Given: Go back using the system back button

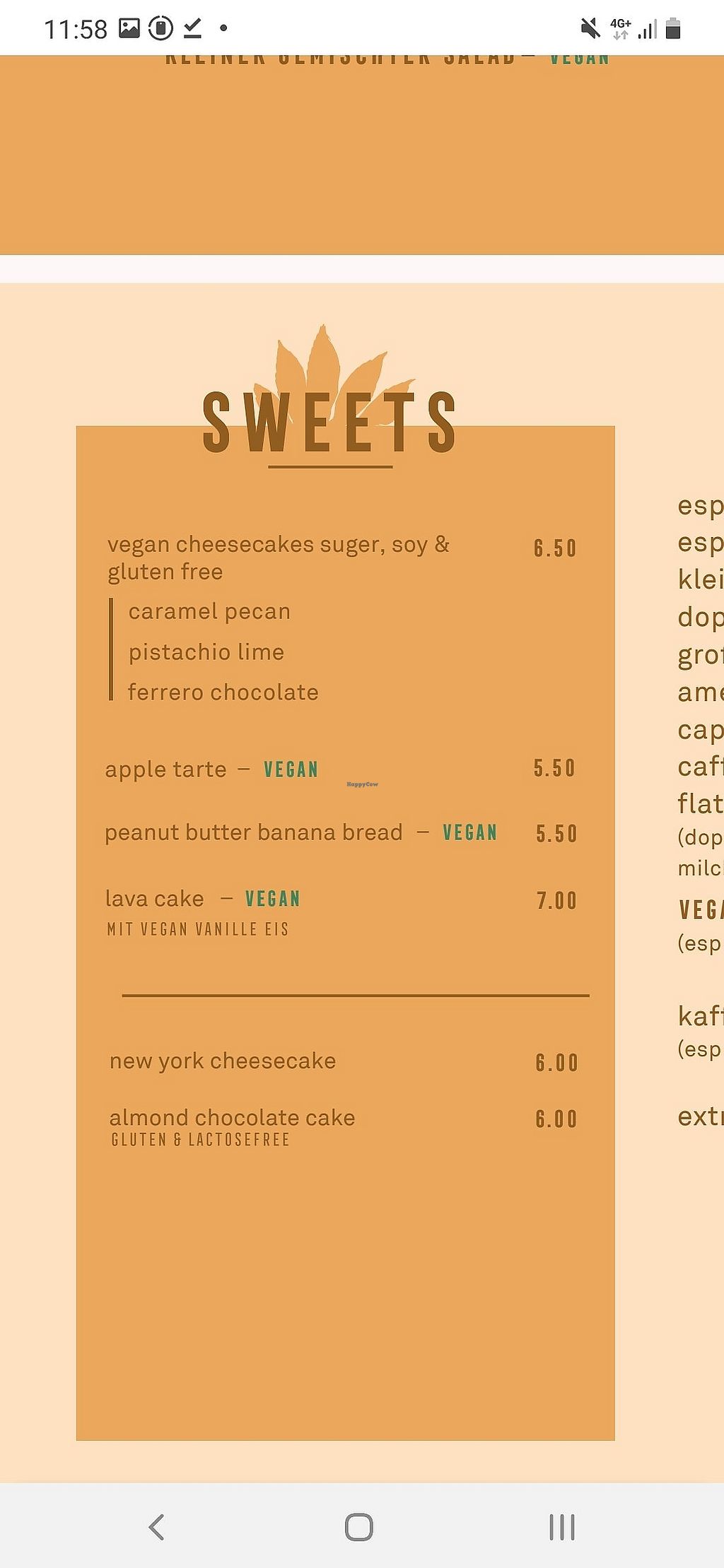Looking at the screenshot, I should point(156,1526).
